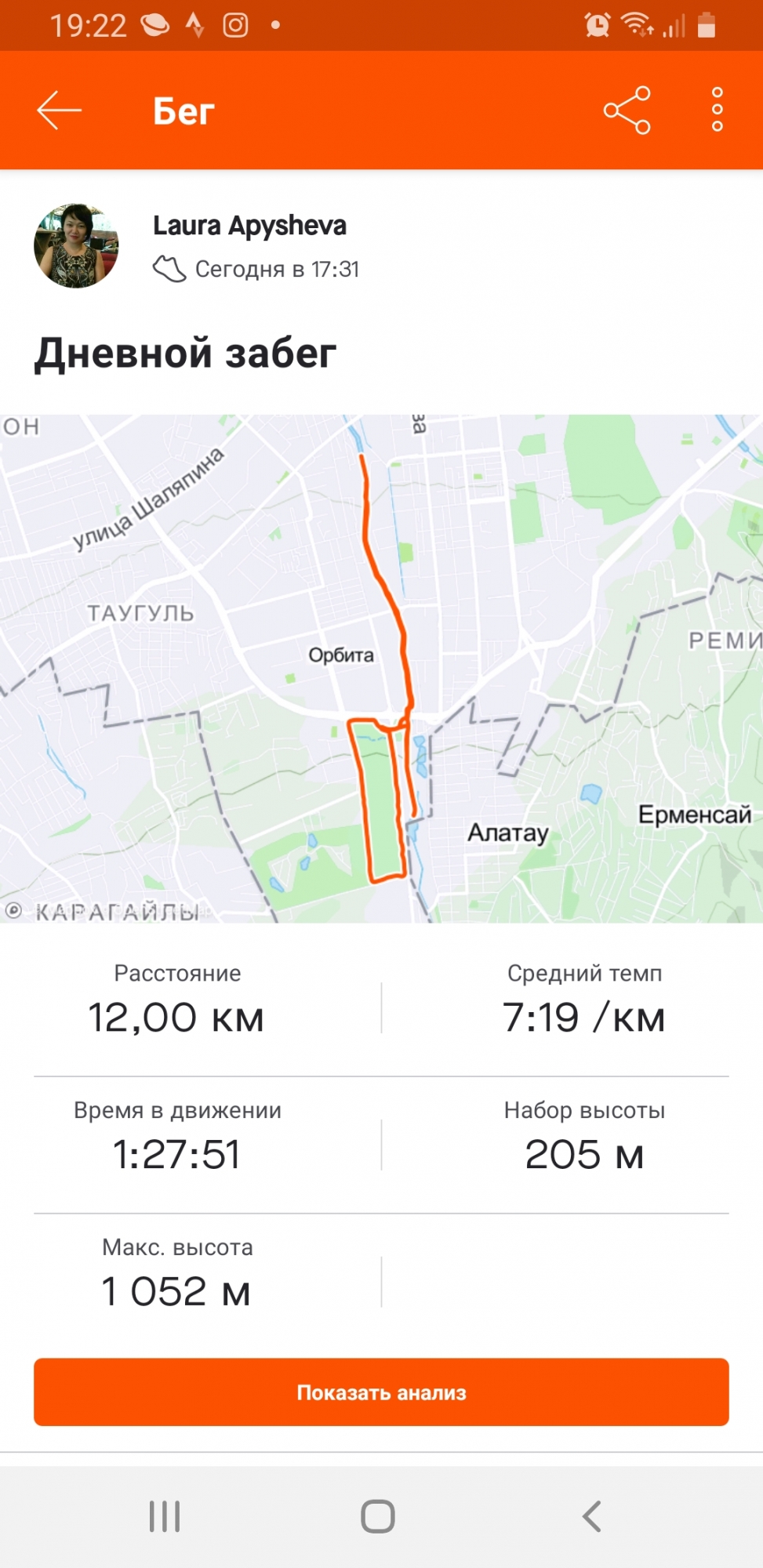Open Laura Apysheva's profile picture
The width and height of the screenshot is (763, 1568).
pos(77,246)
